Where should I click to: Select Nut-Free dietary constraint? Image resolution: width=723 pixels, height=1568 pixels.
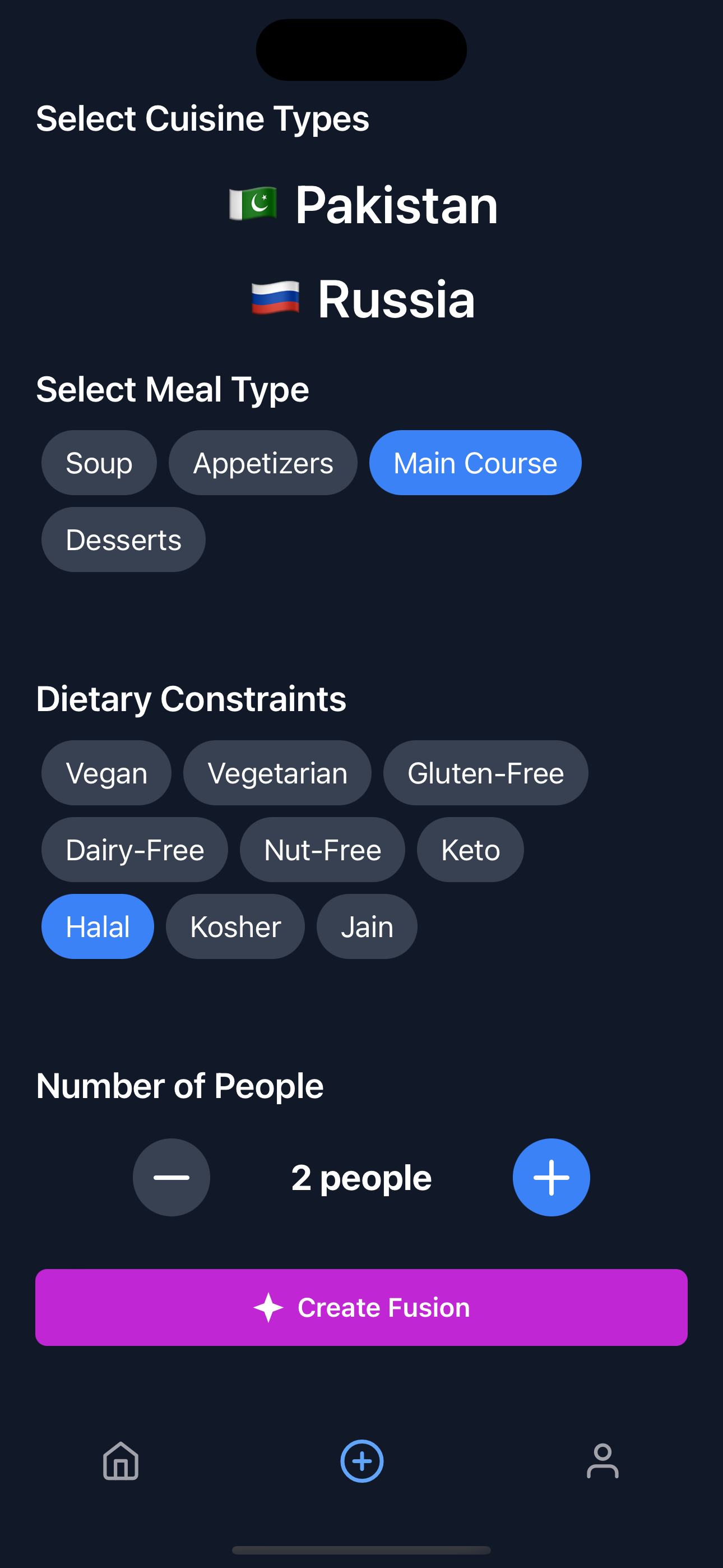click(323, 849)
